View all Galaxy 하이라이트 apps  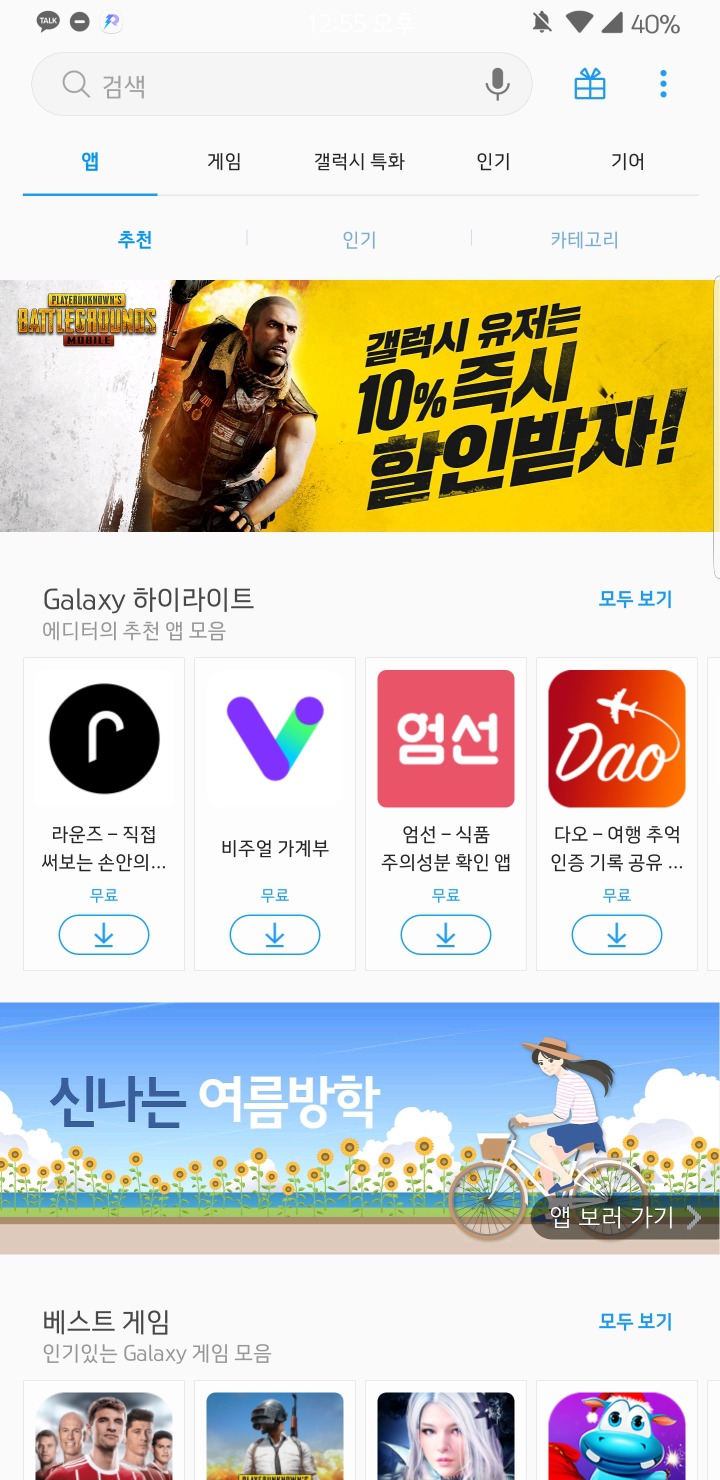pyautogui.click(x=635, y=599)
